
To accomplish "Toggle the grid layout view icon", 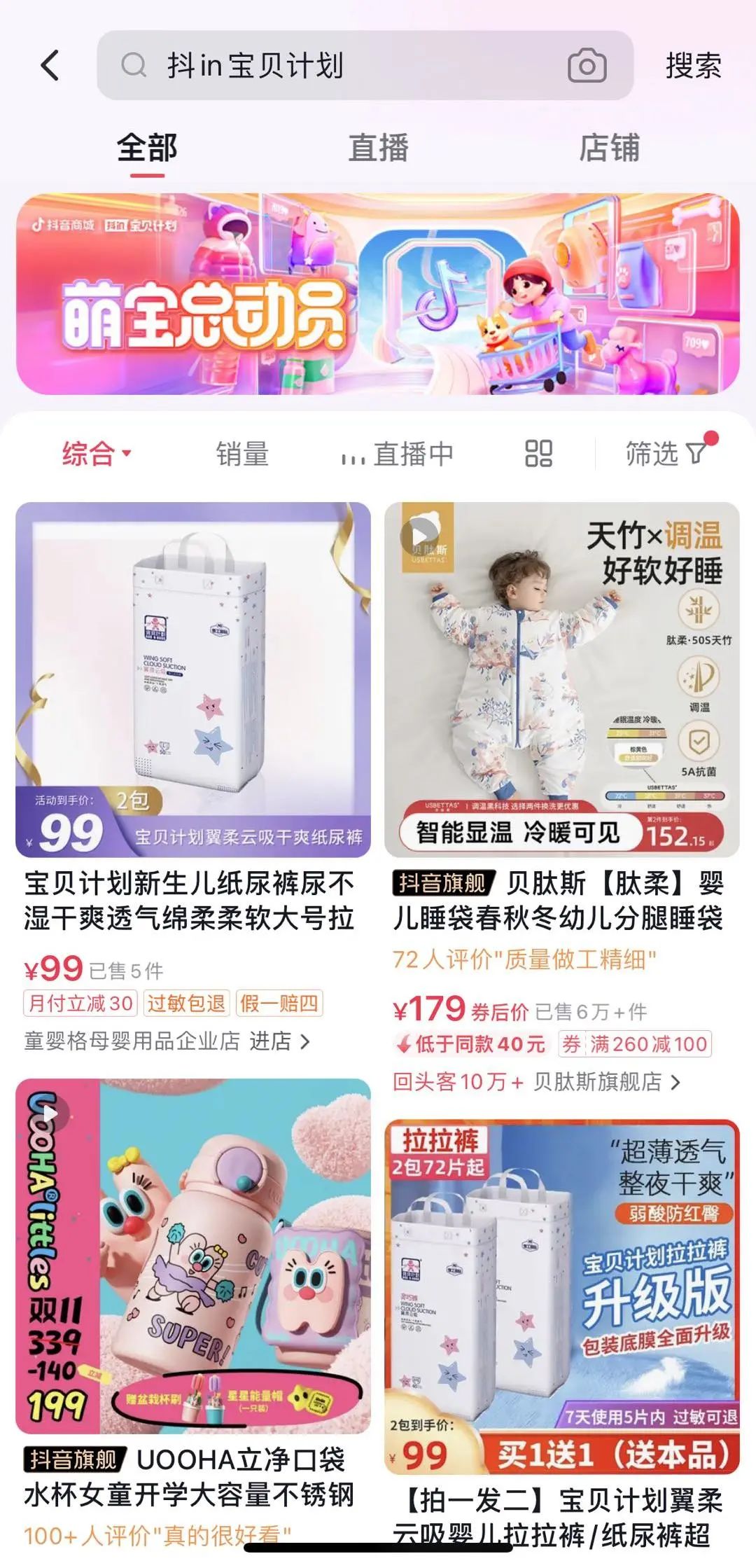I will tap(539, 454).
